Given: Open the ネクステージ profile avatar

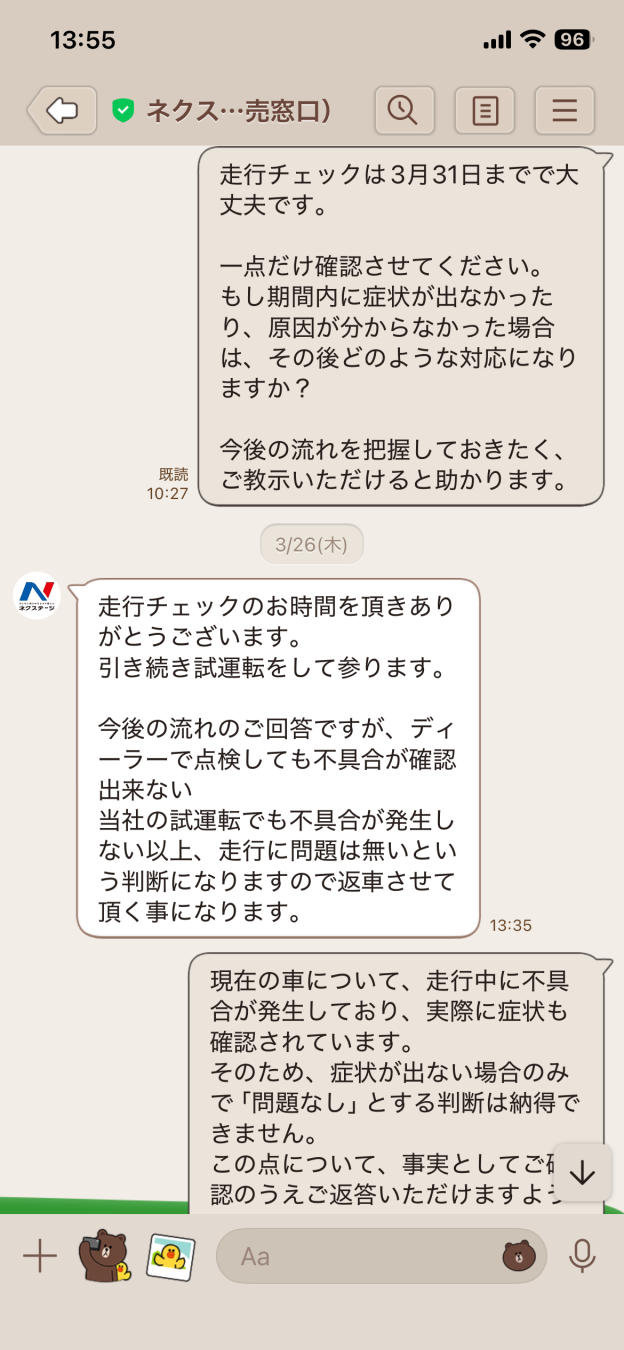Looking at the screenshot, I should click(x=37, y=596).
